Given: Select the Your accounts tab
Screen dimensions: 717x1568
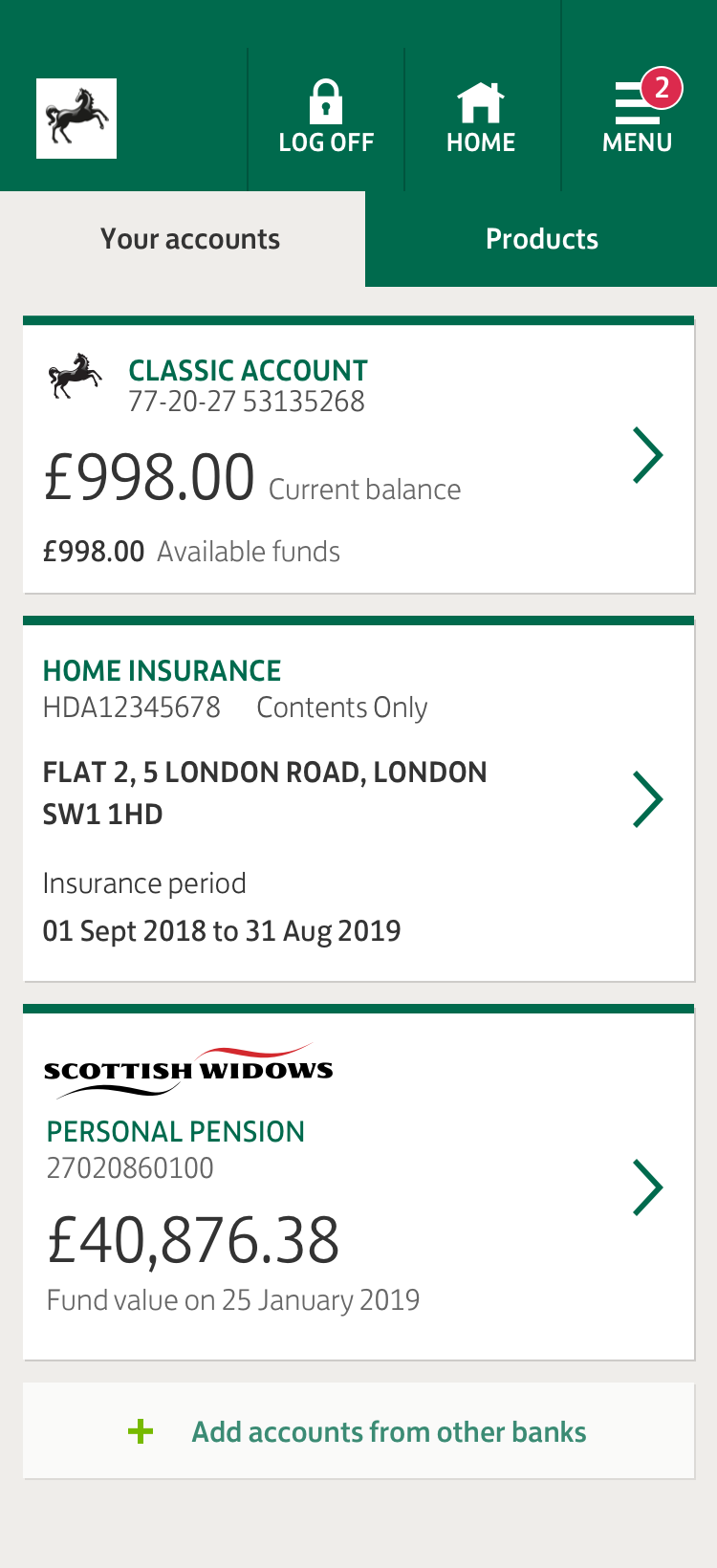Looking at the screenshot, I should click(x=190, y=239).
